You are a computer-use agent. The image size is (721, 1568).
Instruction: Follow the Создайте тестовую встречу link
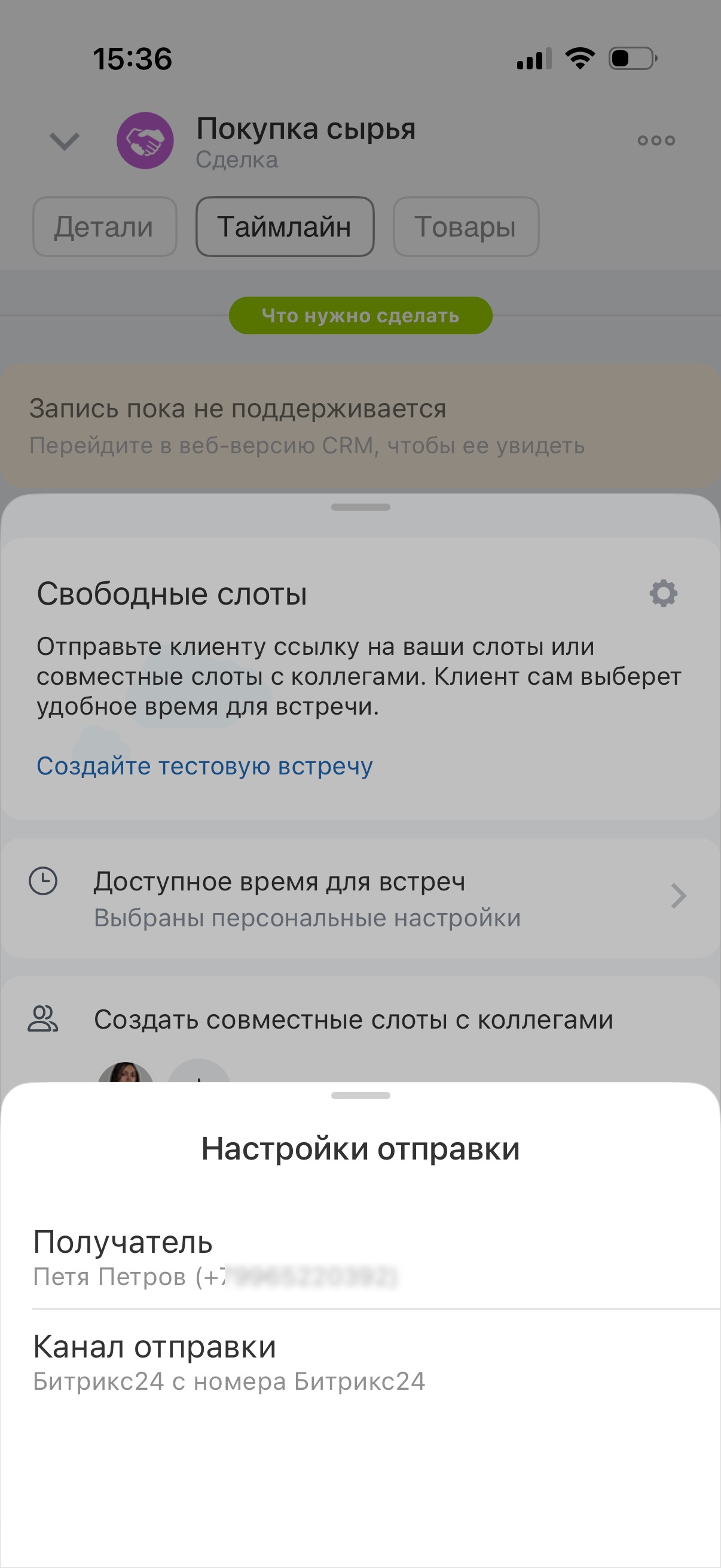point(204,765)
